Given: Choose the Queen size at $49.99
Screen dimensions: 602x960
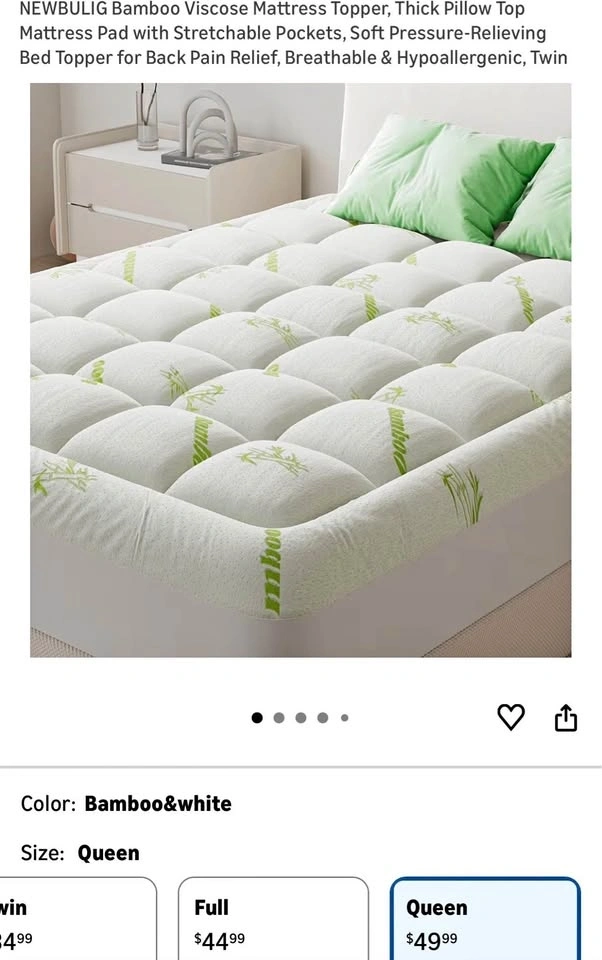Looking at the screenshot, I should point(485,920).
